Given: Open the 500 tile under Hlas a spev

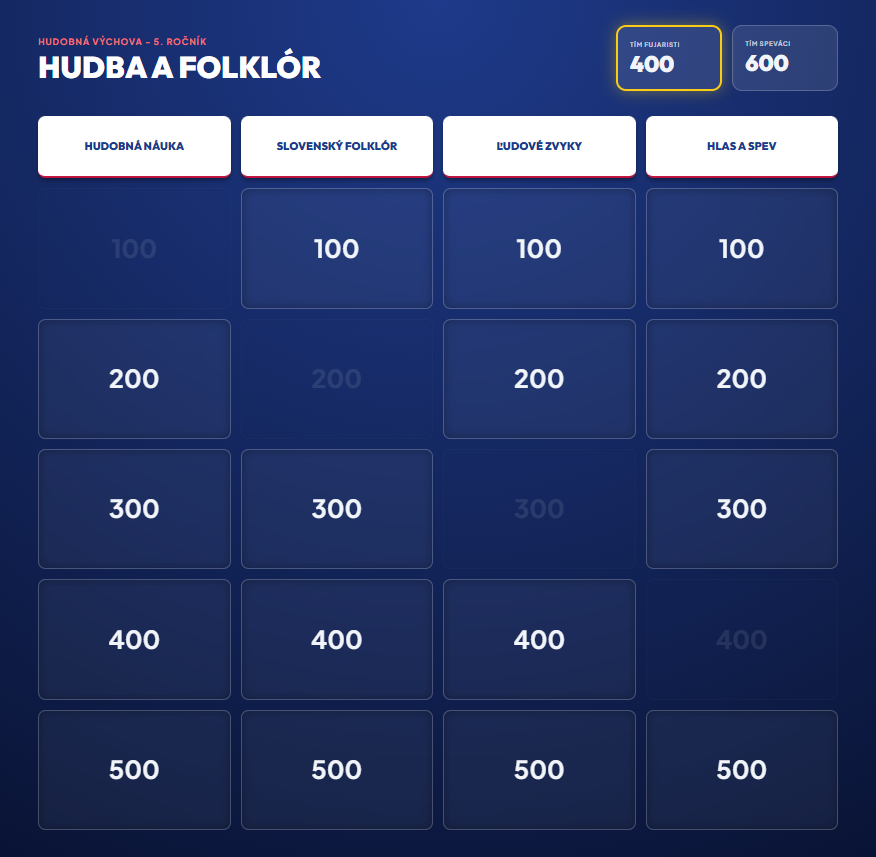Looking at the screenshot, I should click(x=741, y=770).
